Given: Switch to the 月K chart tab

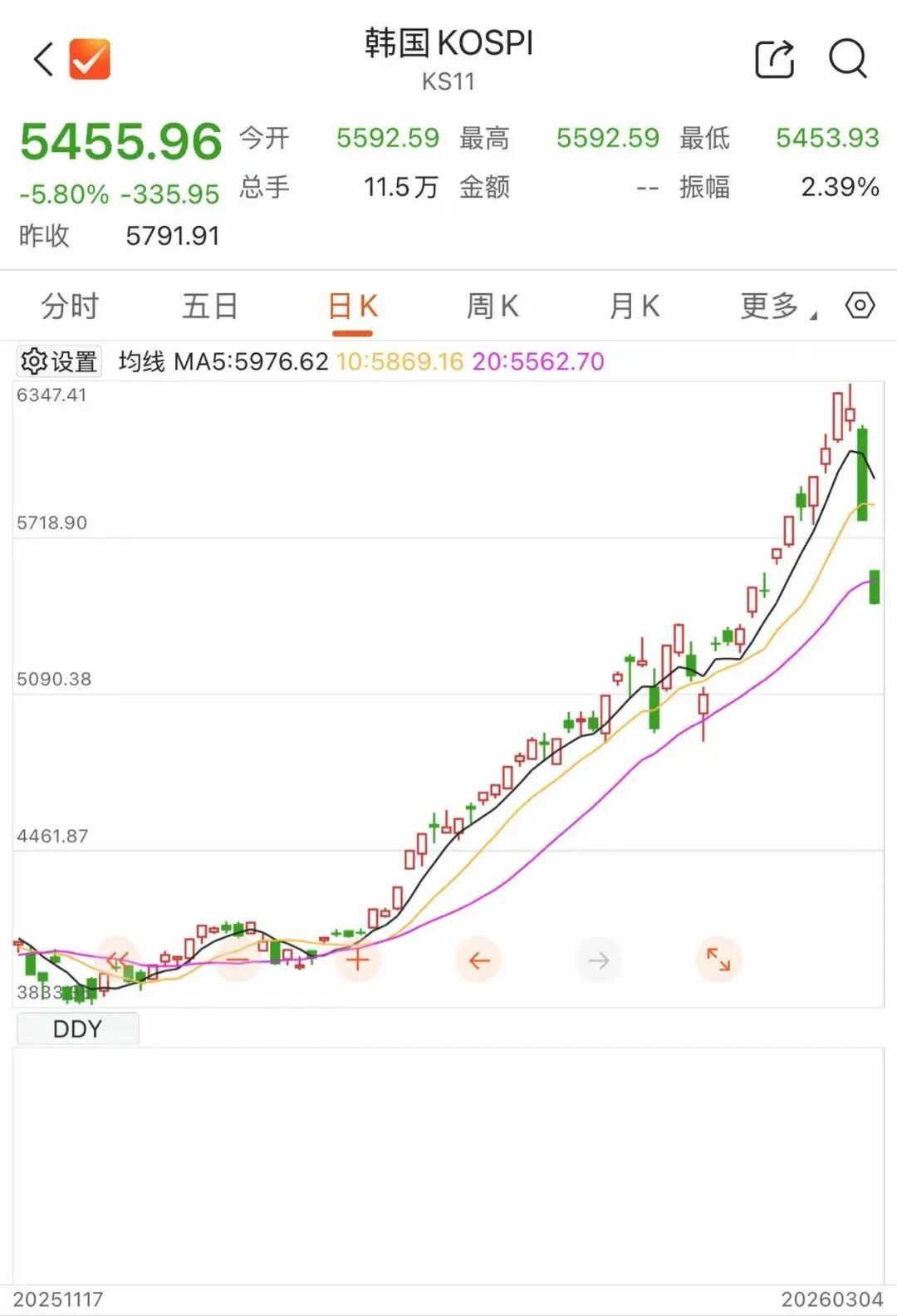Looking at the screenshot, I should 634,307.
